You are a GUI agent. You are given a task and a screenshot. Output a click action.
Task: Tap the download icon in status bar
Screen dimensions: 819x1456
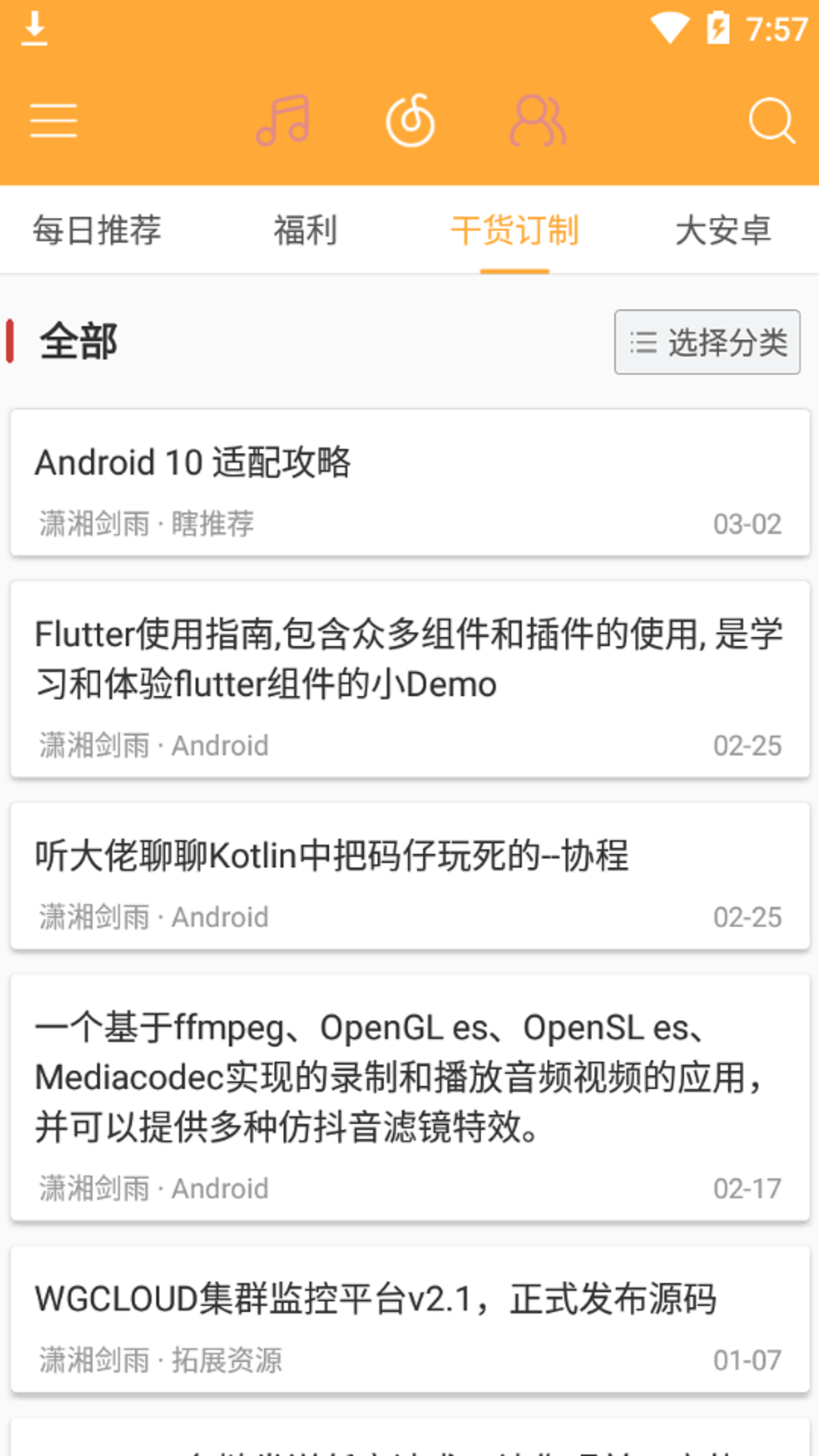(36, 29)
